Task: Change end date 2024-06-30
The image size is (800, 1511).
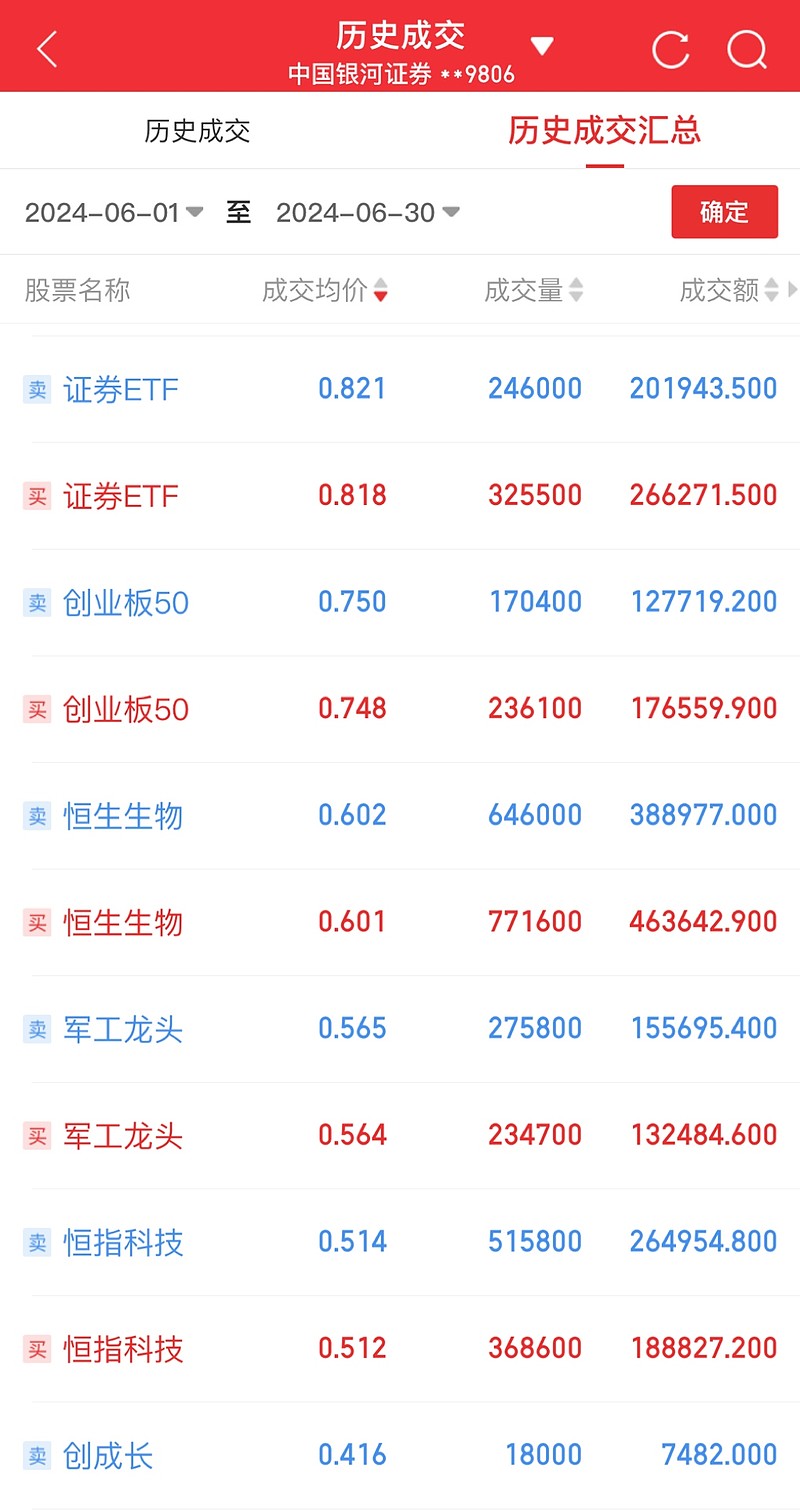Action: point(368,212)
